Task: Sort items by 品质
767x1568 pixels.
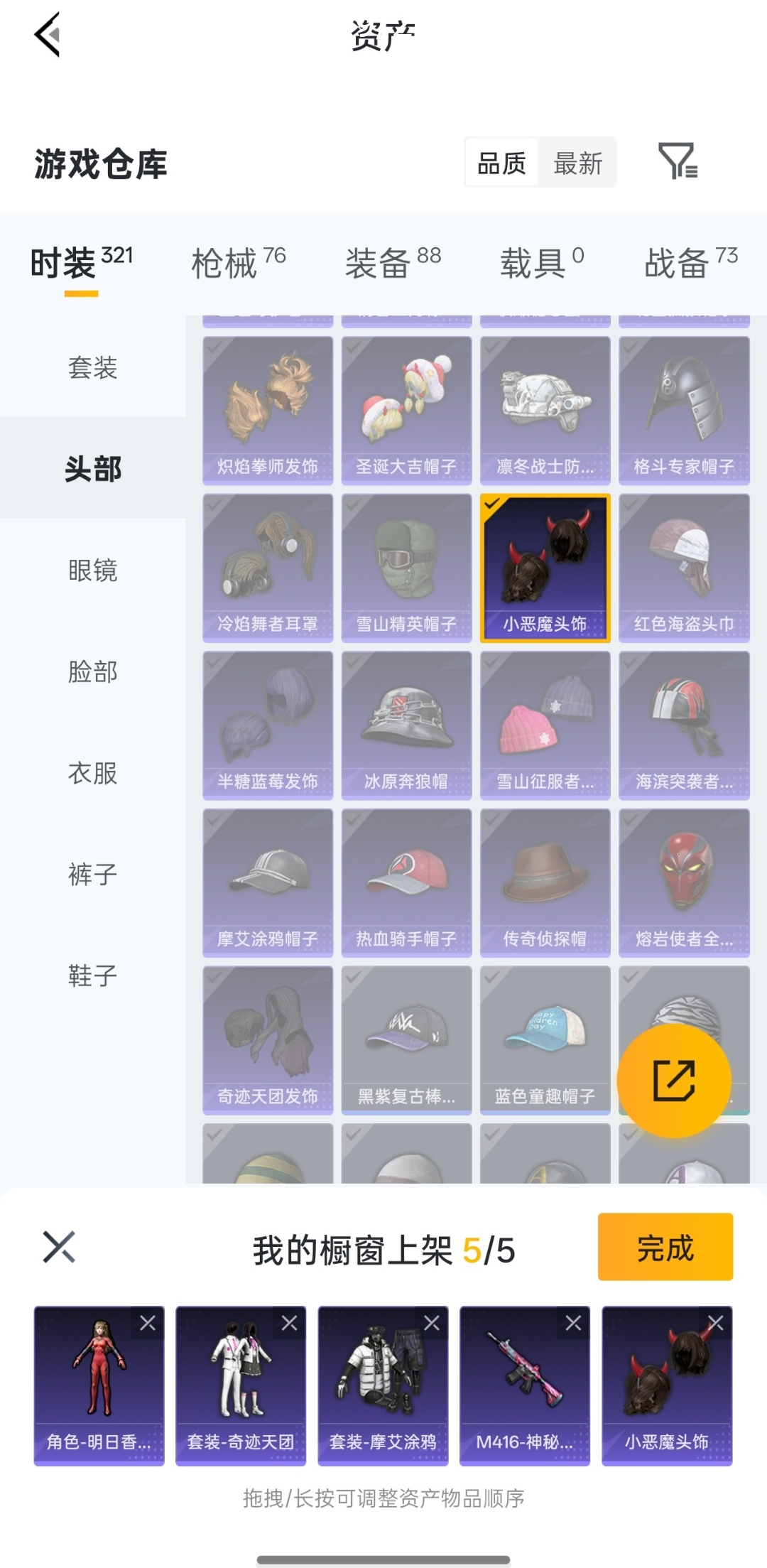Action: [x=501, y=163]
